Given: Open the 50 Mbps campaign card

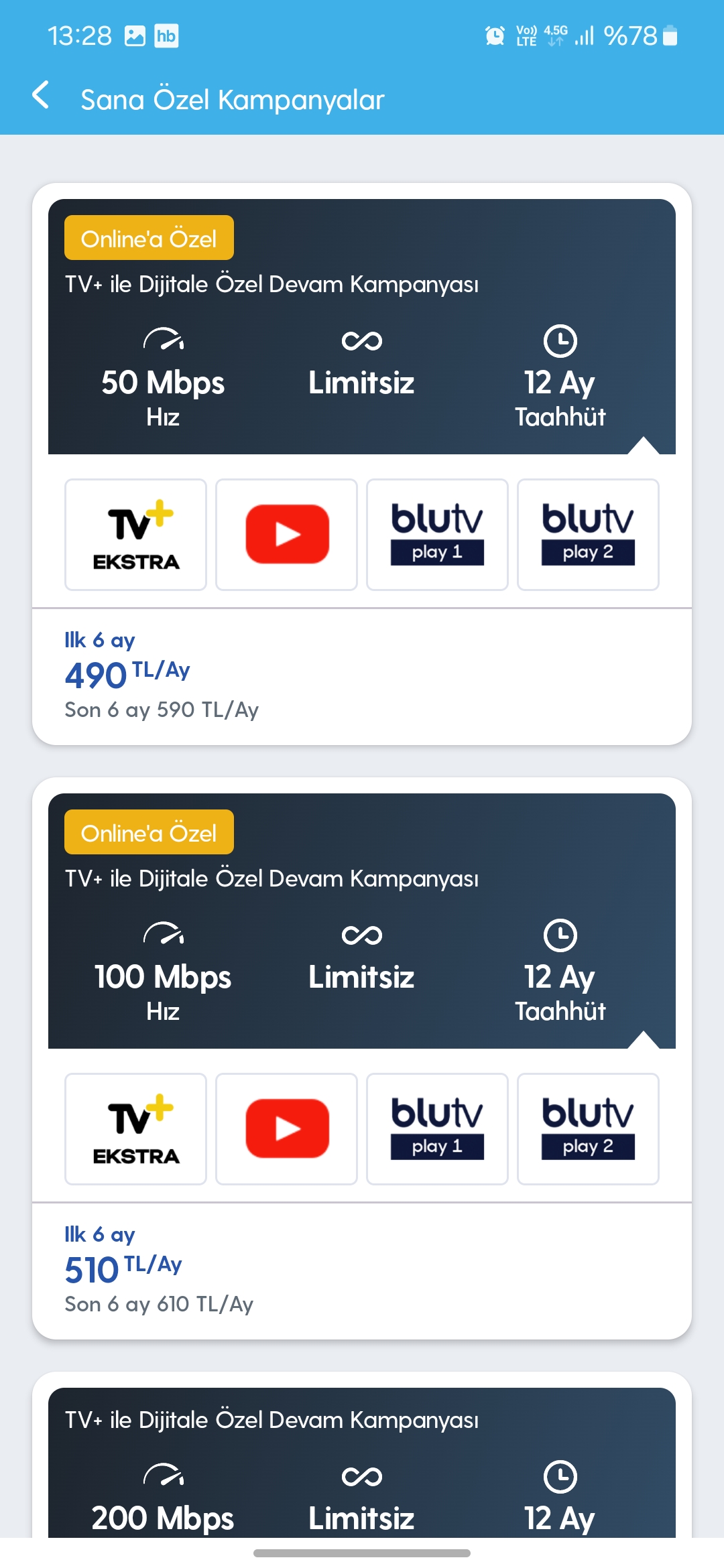Looking at the screenshot, I should point(362,464).
